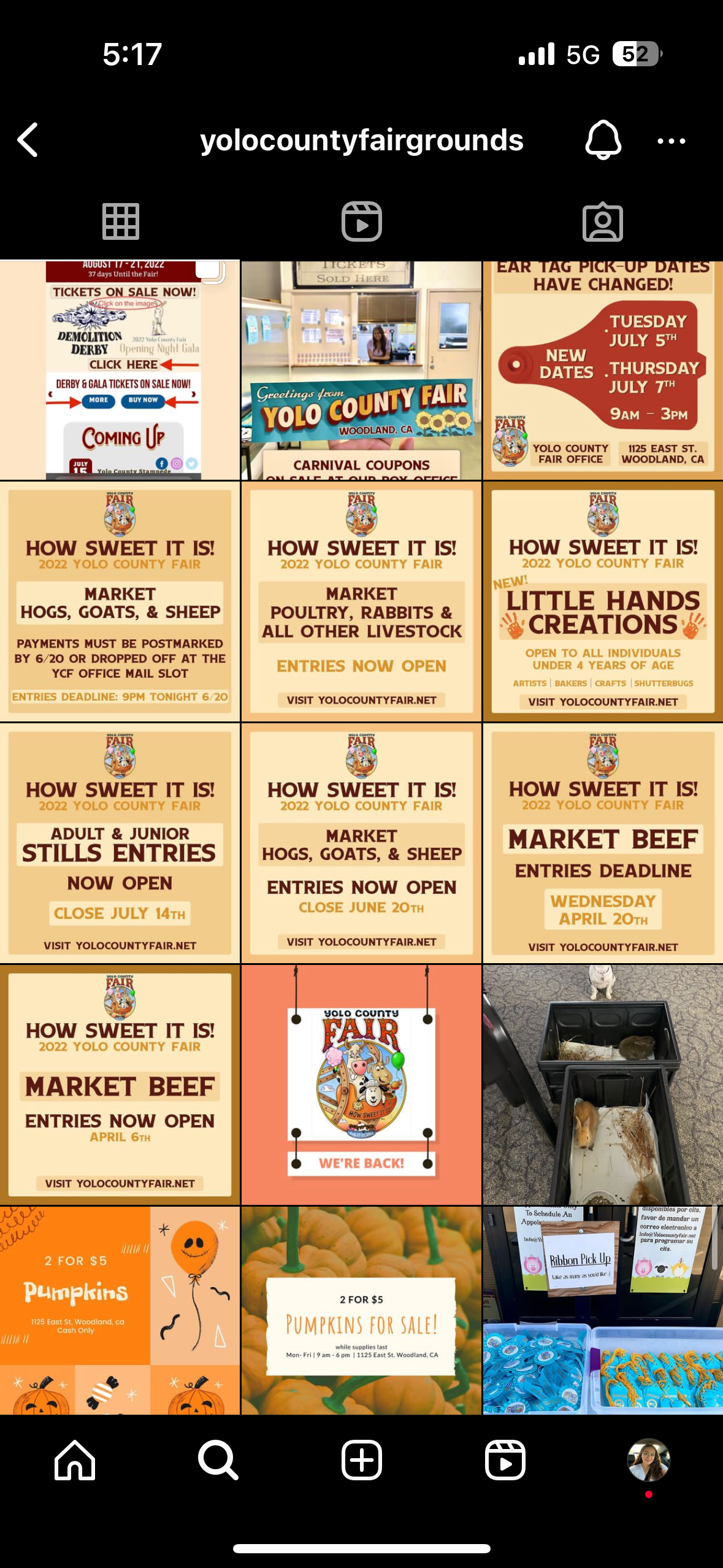
Task: Open the rabbits in crates photo
Action: click(602, 1085)
